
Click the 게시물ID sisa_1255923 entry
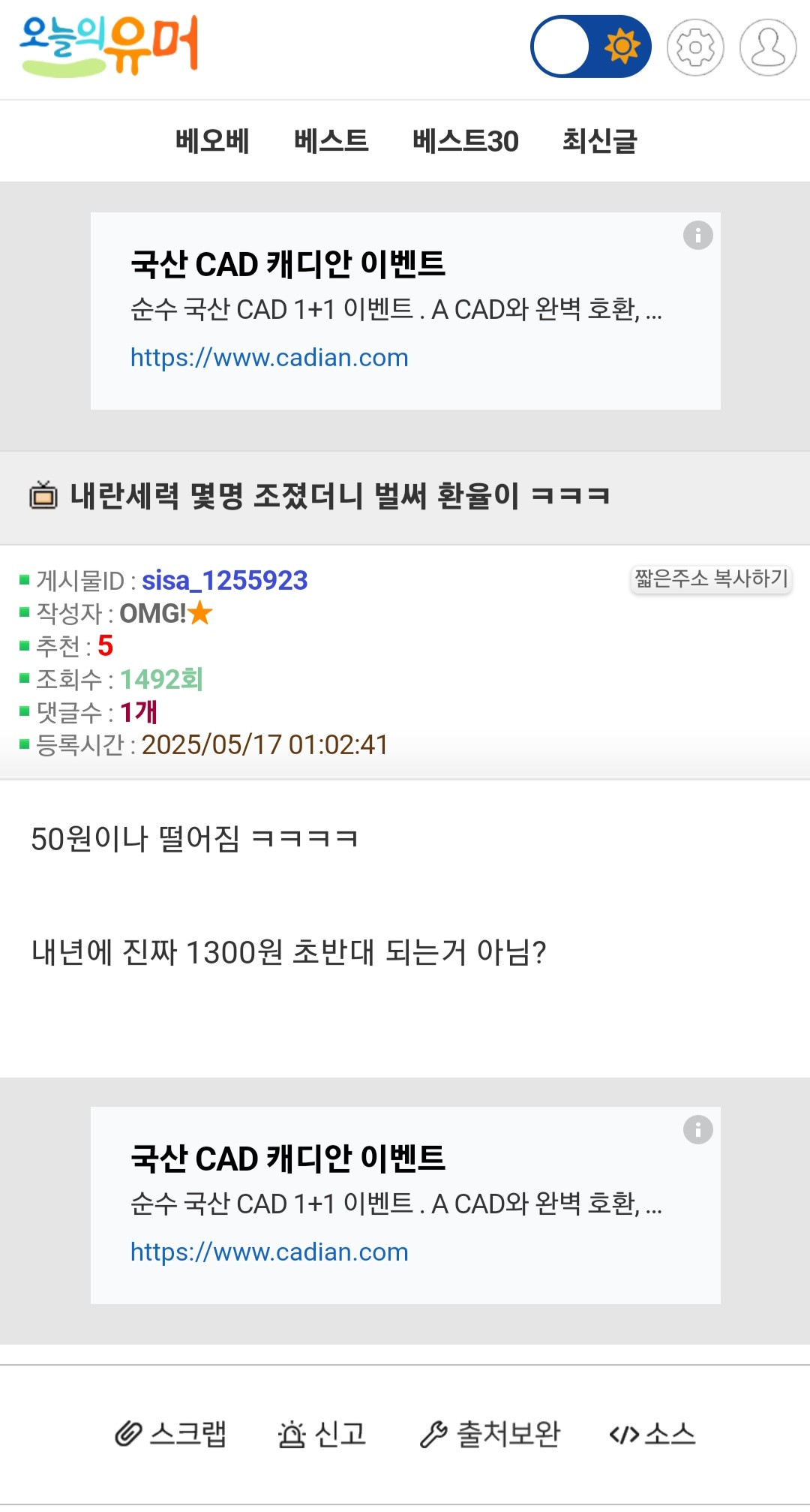click(225, 580)
